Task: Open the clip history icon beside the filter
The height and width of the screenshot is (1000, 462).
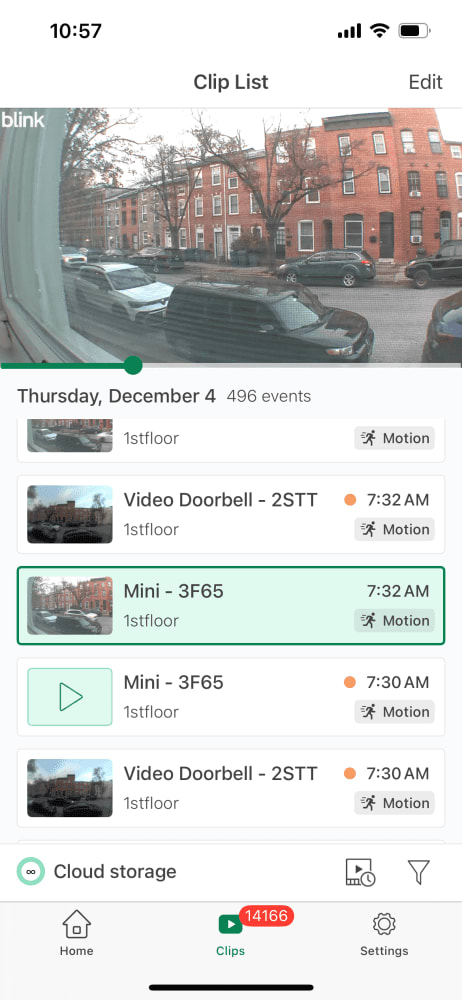Action: (x=361, y=872)
